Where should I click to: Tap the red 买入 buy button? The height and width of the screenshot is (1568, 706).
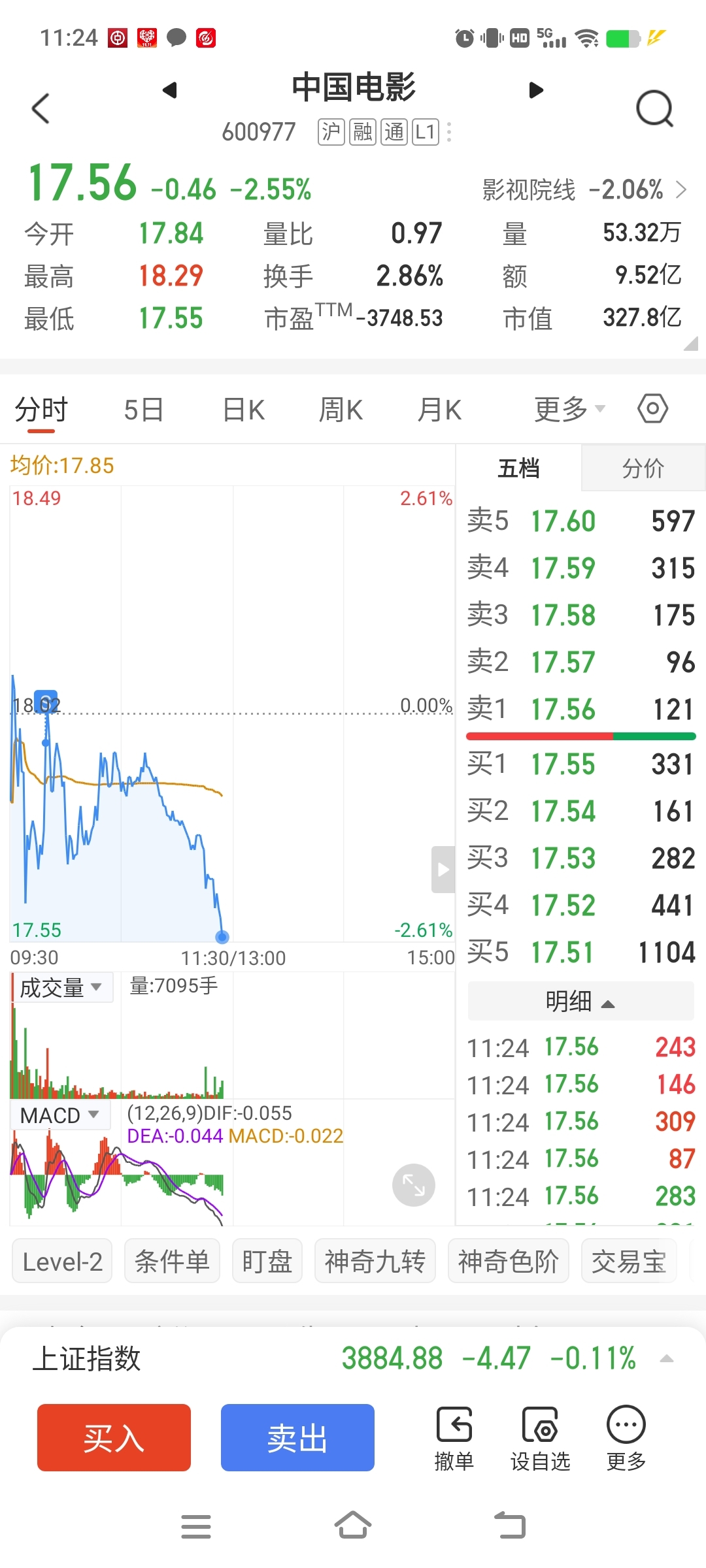(114, 1437)
